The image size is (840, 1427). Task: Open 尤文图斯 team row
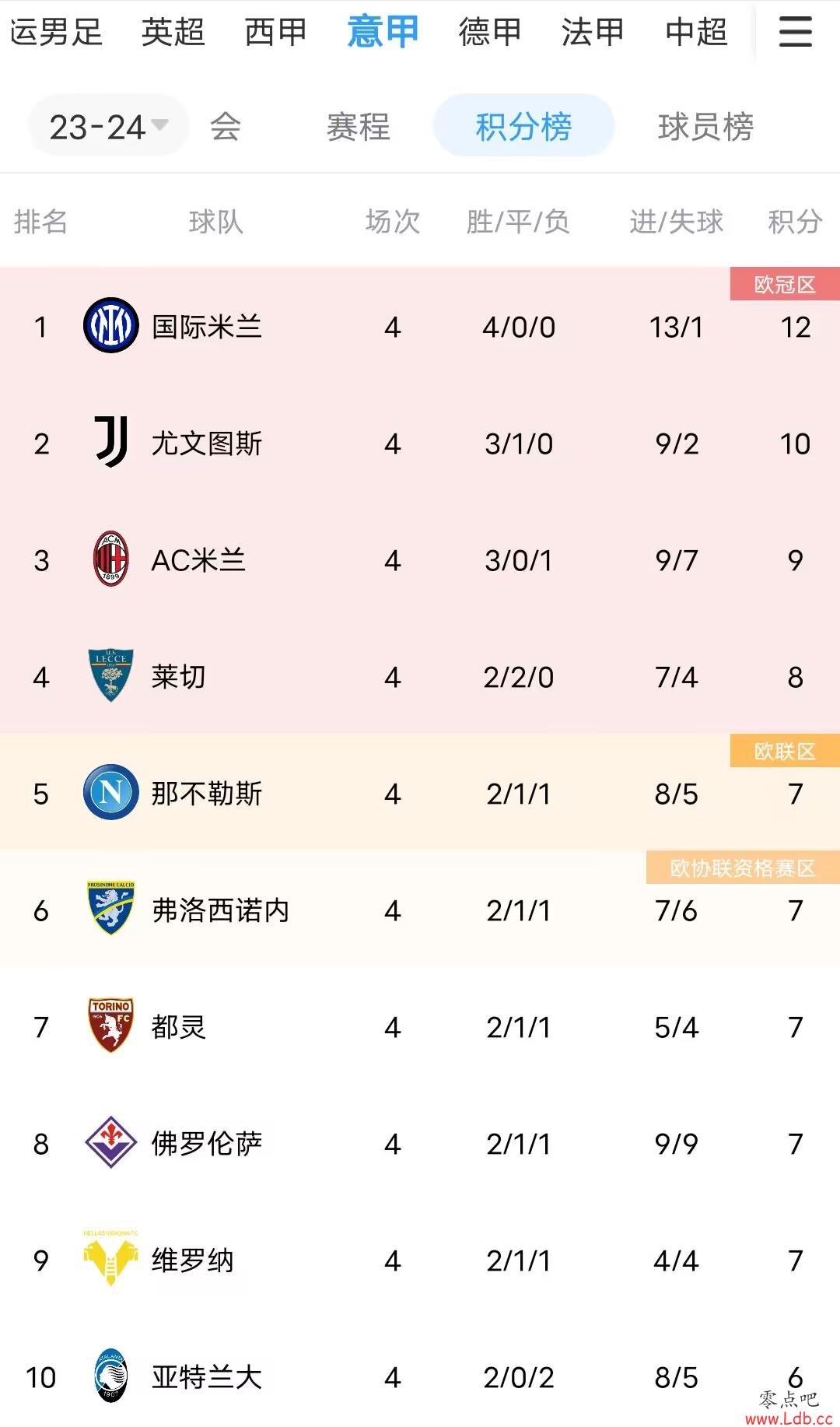(420, 443)
